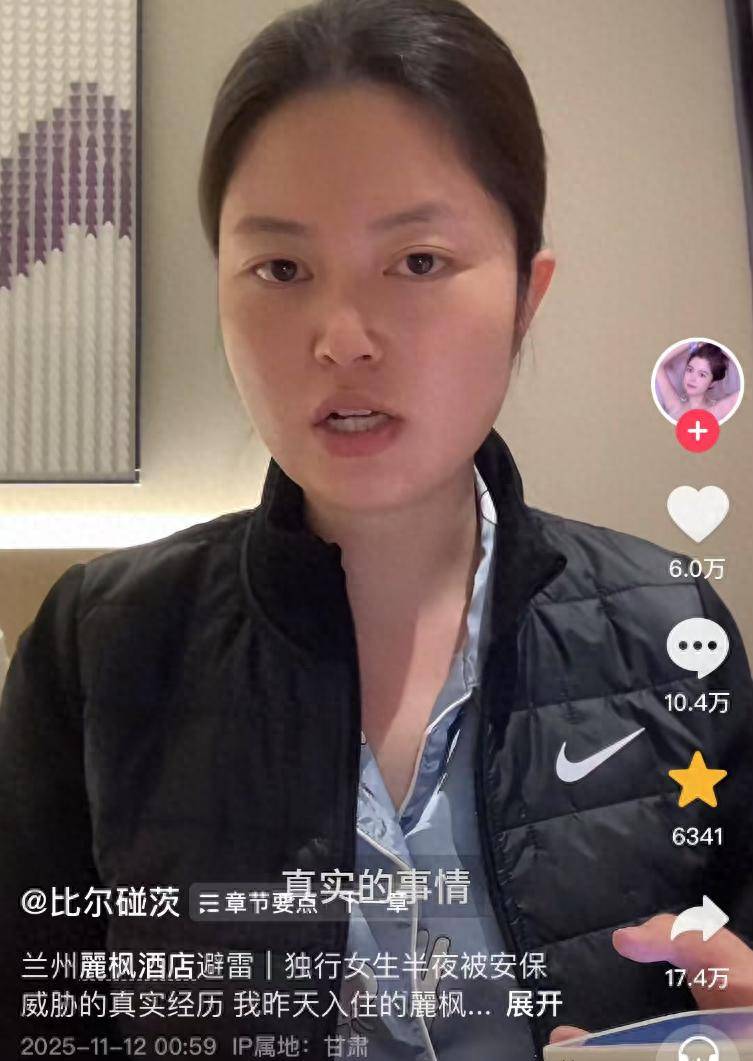This screenshot has width=753, height=1061.
Task: Like this video with the heart
Action: 697,514
